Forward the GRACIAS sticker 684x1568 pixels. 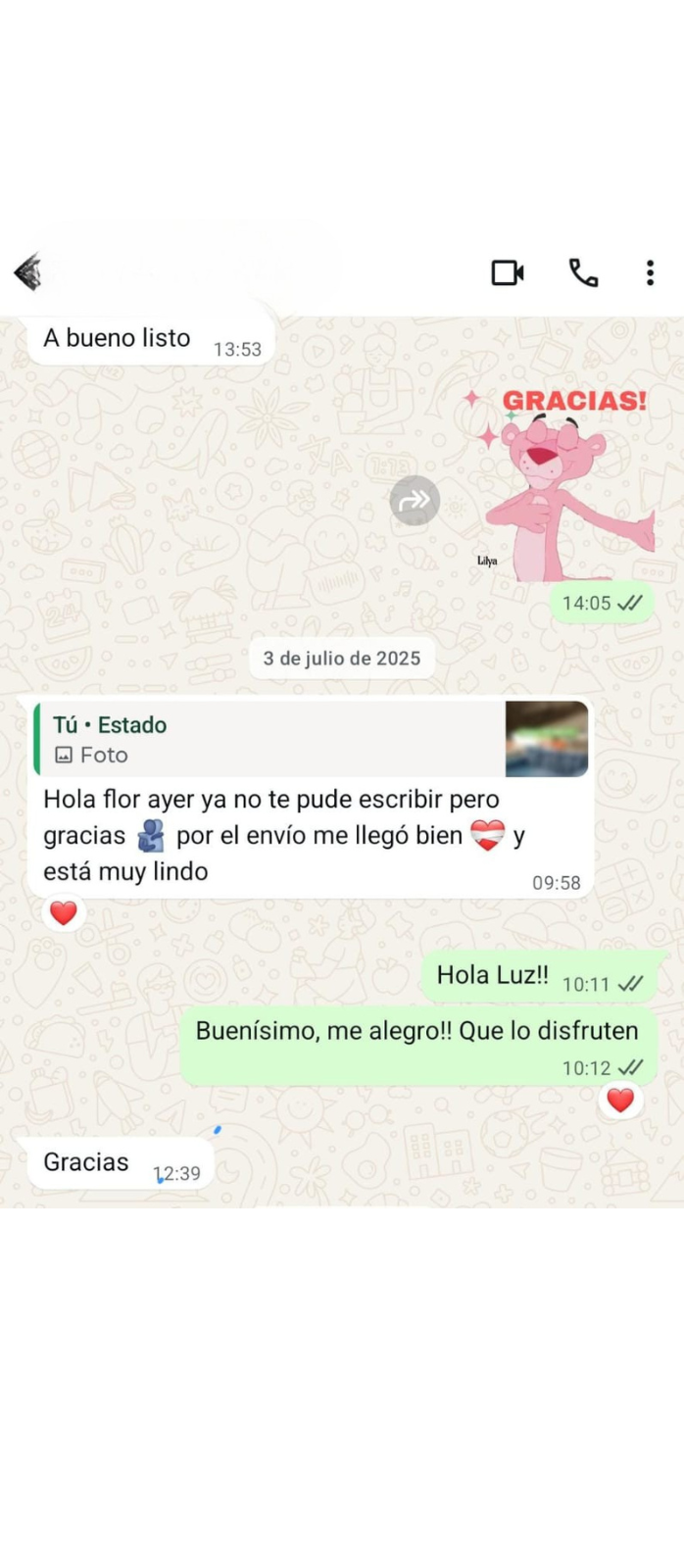coord(415,501)
